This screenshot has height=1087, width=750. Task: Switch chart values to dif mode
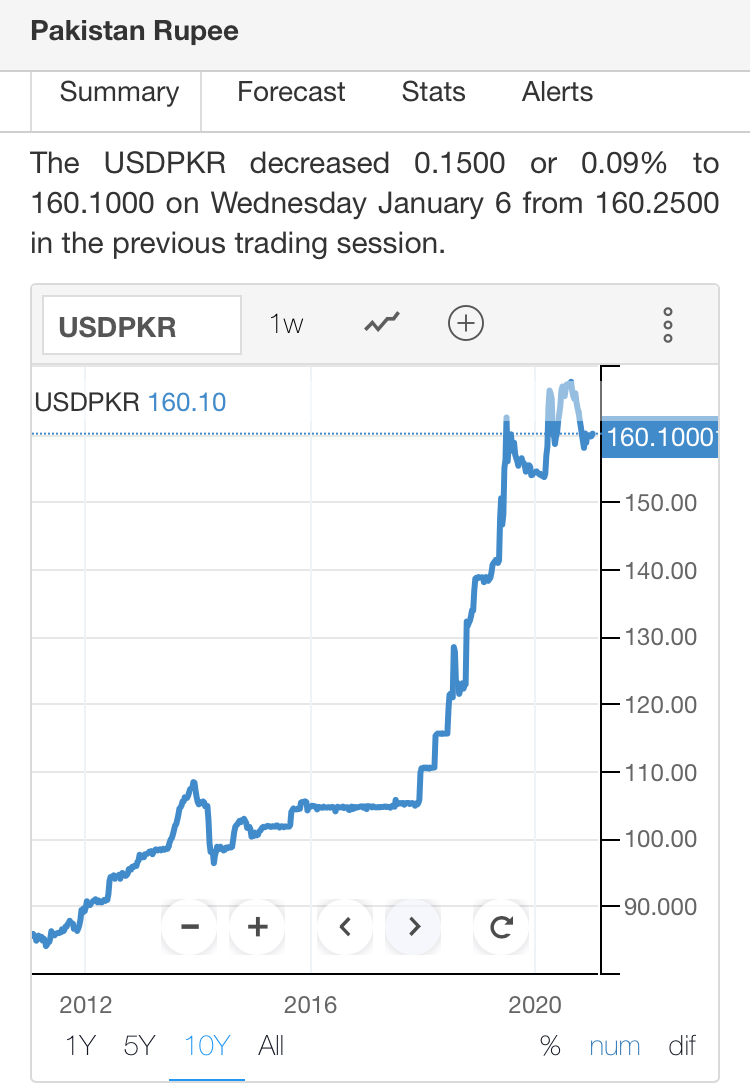point(682,1045)
